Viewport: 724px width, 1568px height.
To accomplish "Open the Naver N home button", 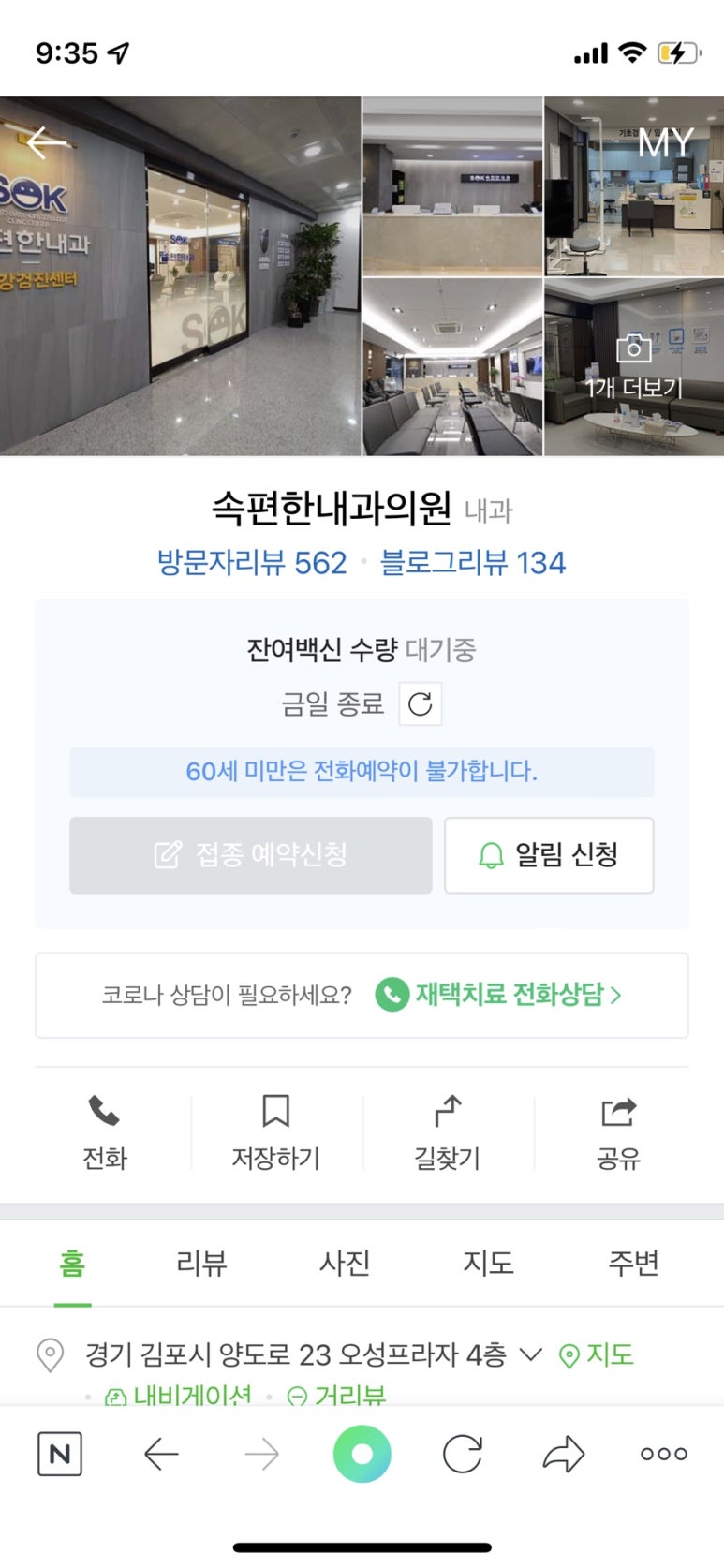I will (60, 1454).
